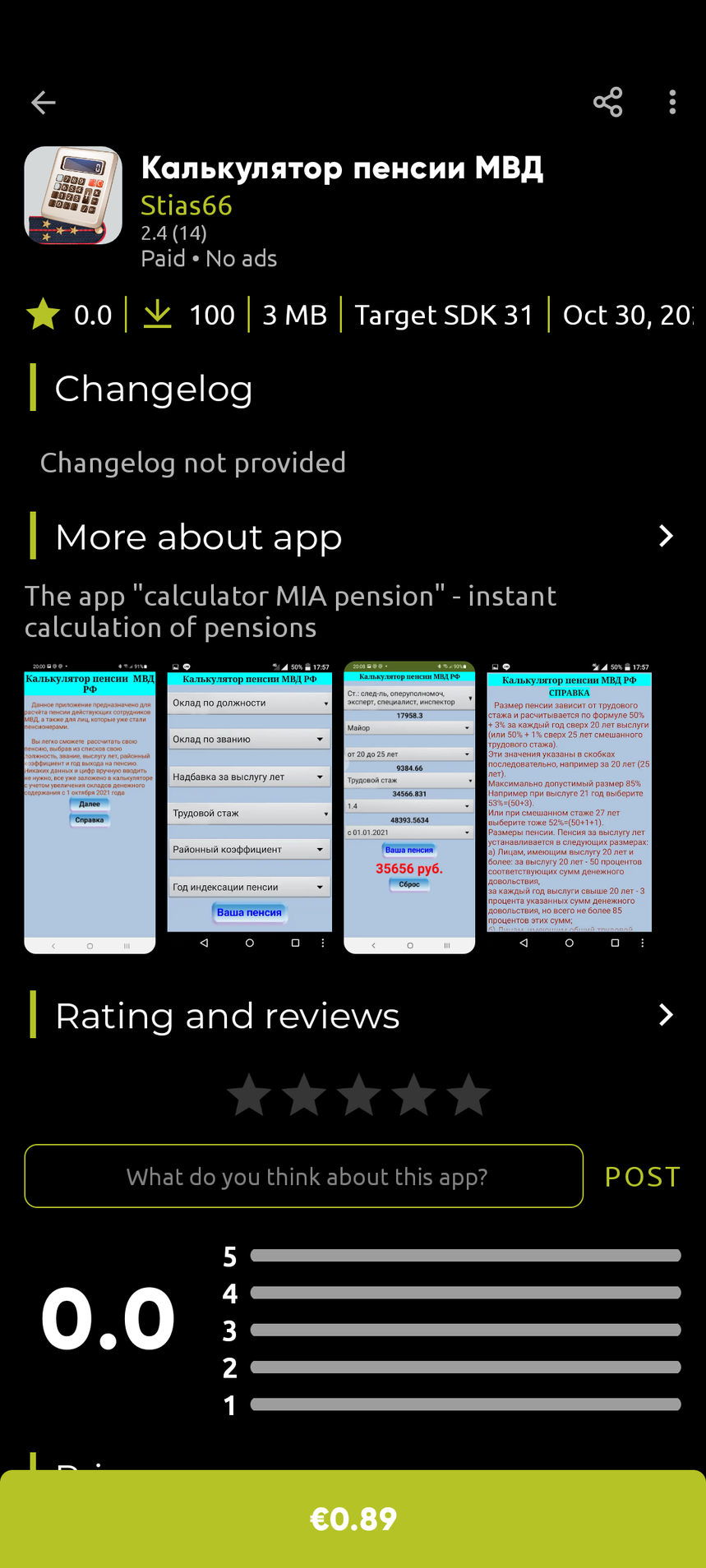The height and width of the screenshot is (1568, 706).
Task: Go back using the arrow icon
Action: (43, 103)
